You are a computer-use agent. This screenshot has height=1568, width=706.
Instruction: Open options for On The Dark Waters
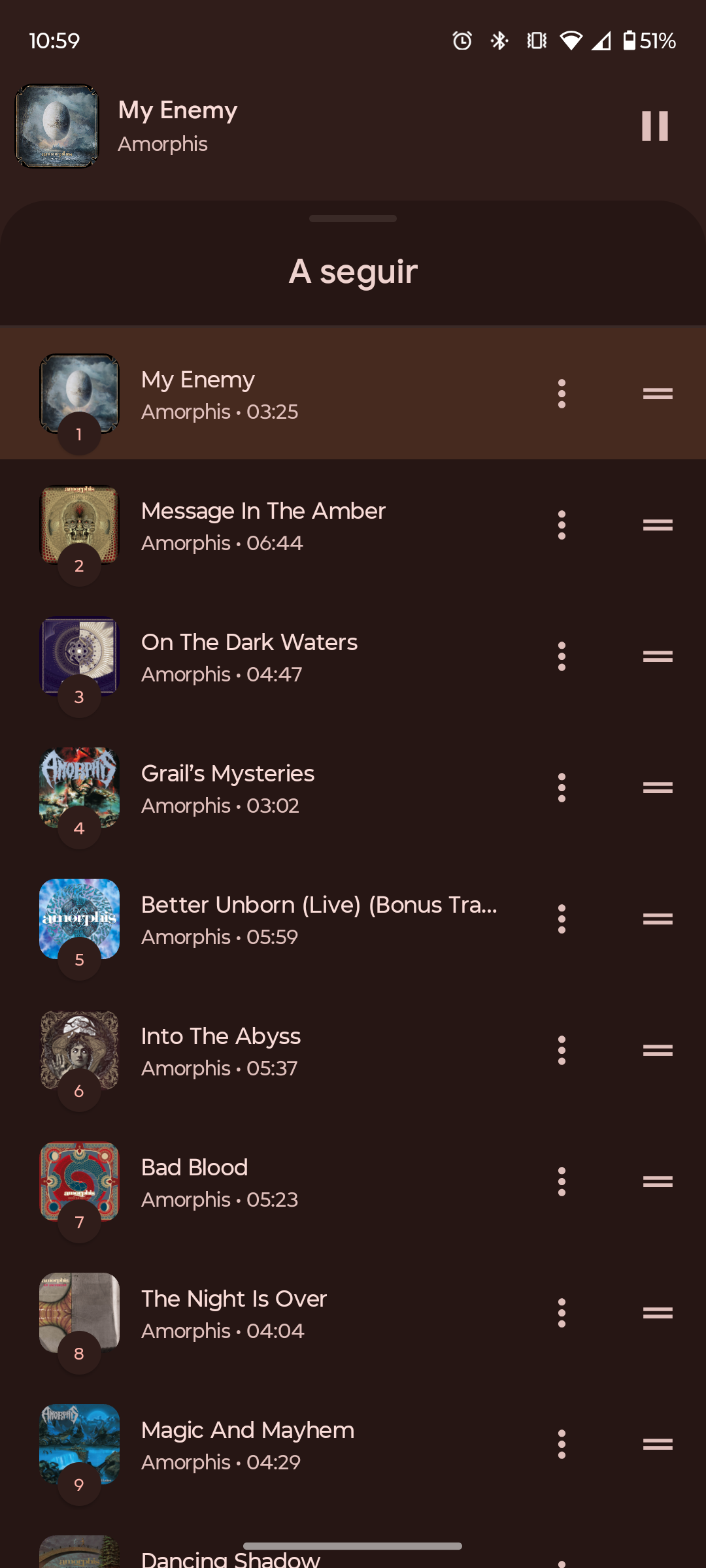(x=562, y=657)
